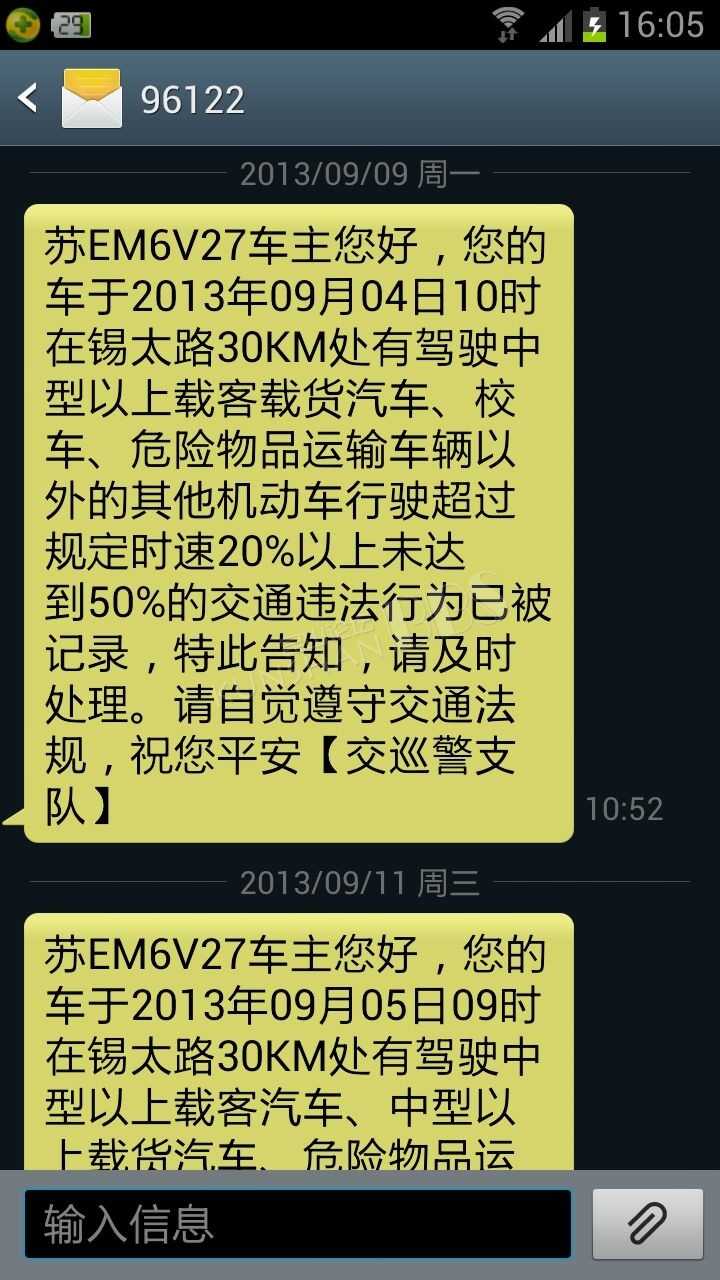Open the paperclip attachment button
The width and height of the screenshot is (720, 1280).
point(648,1224)
